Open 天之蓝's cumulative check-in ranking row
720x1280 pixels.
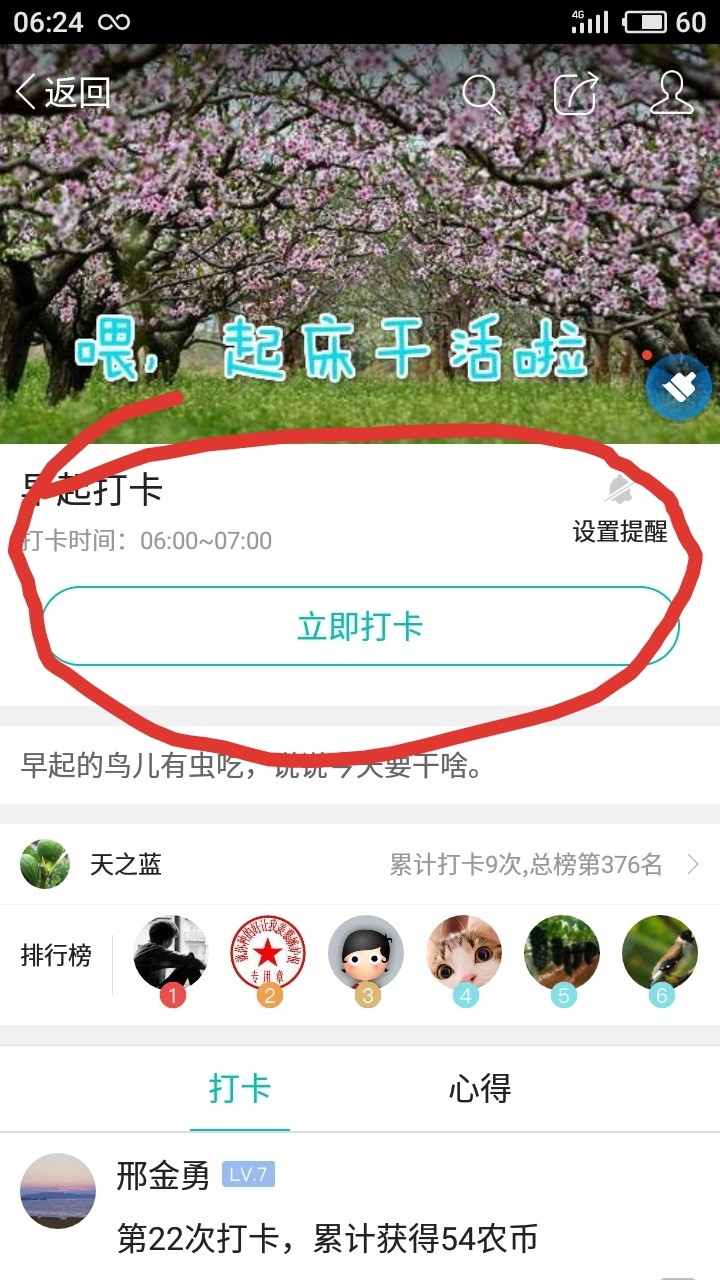[360, 864]
